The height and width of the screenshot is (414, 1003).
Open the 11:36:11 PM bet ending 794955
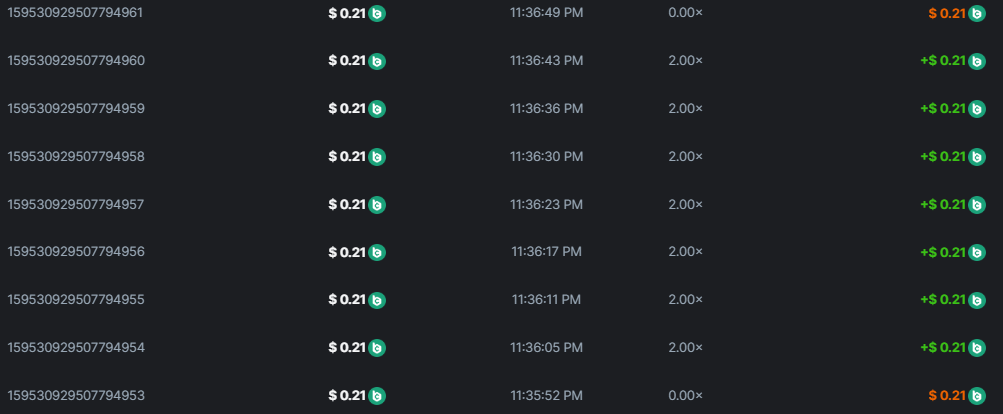pos(76,299)
